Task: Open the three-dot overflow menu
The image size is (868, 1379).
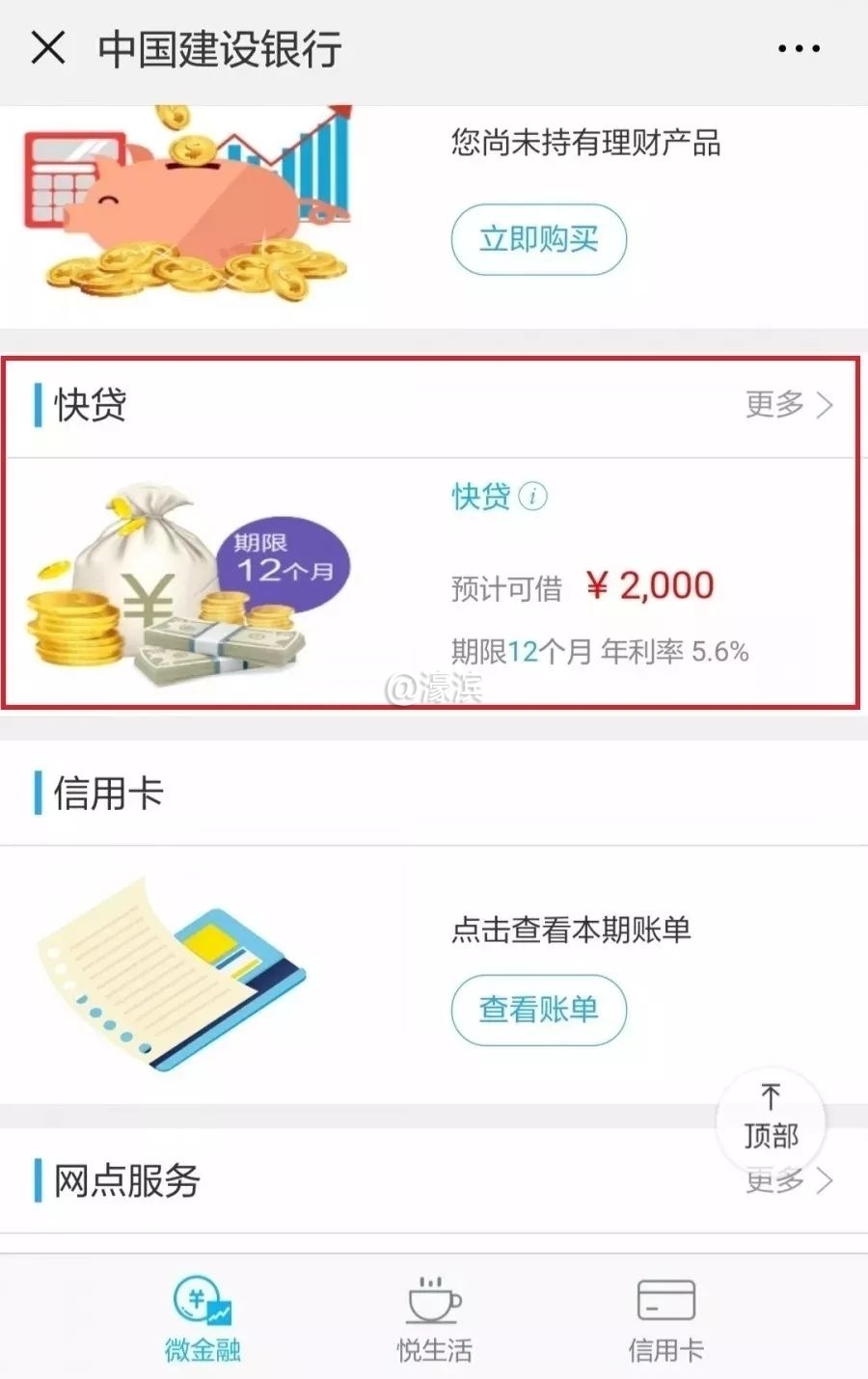Action: 799,48
